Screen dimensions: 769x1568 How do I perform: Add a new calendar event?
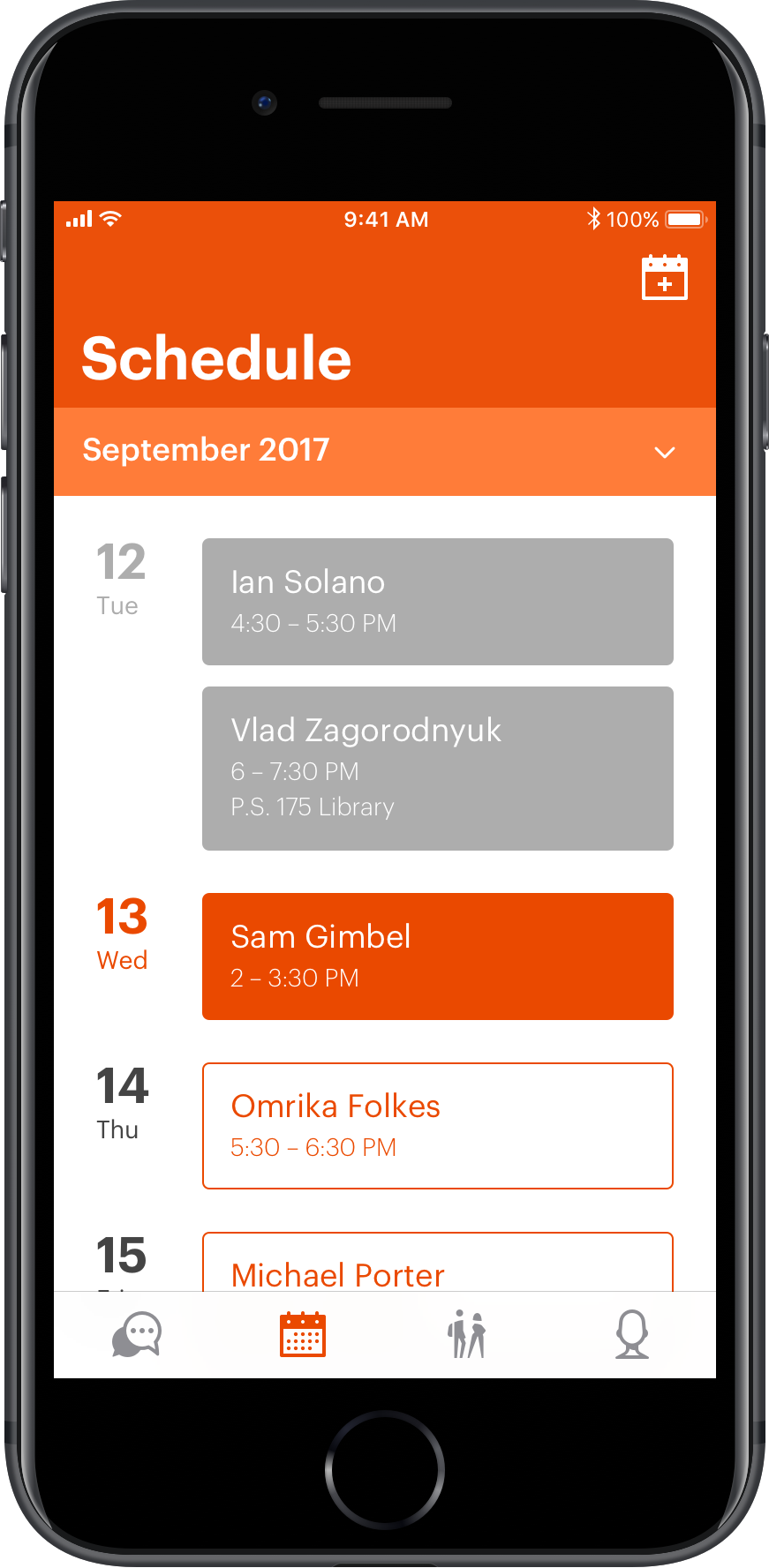click(664, 278)
